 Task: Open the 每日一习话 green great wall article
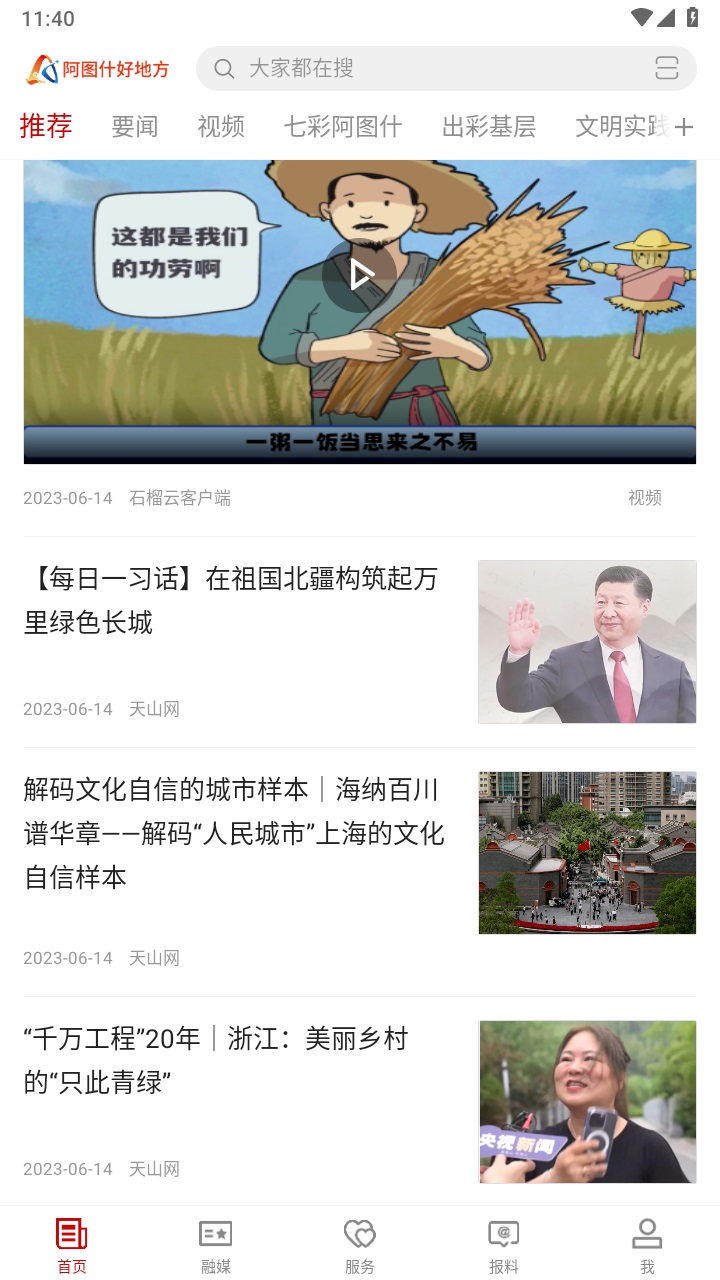[230, 600]
